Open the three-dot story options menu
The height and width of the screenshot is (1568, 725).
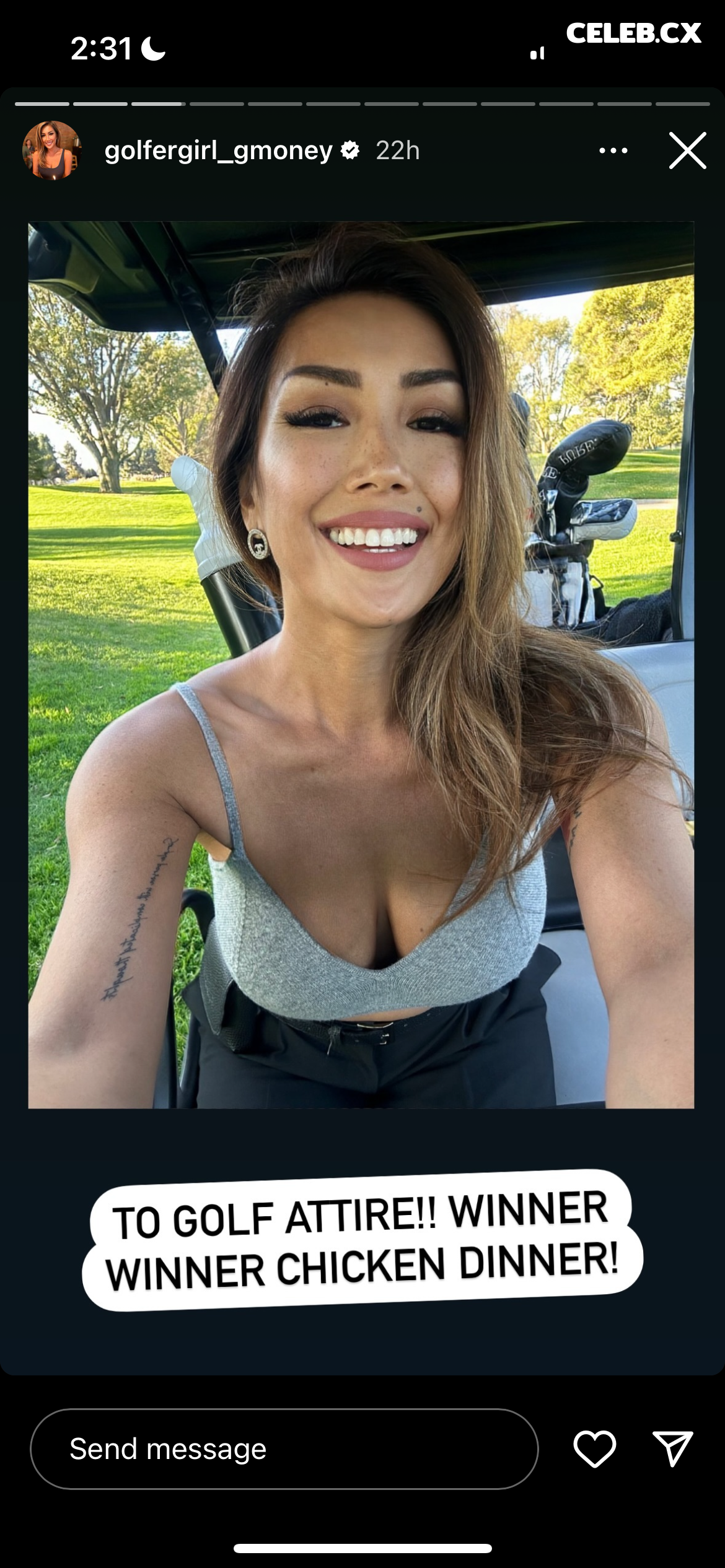[x=613, y=150]
